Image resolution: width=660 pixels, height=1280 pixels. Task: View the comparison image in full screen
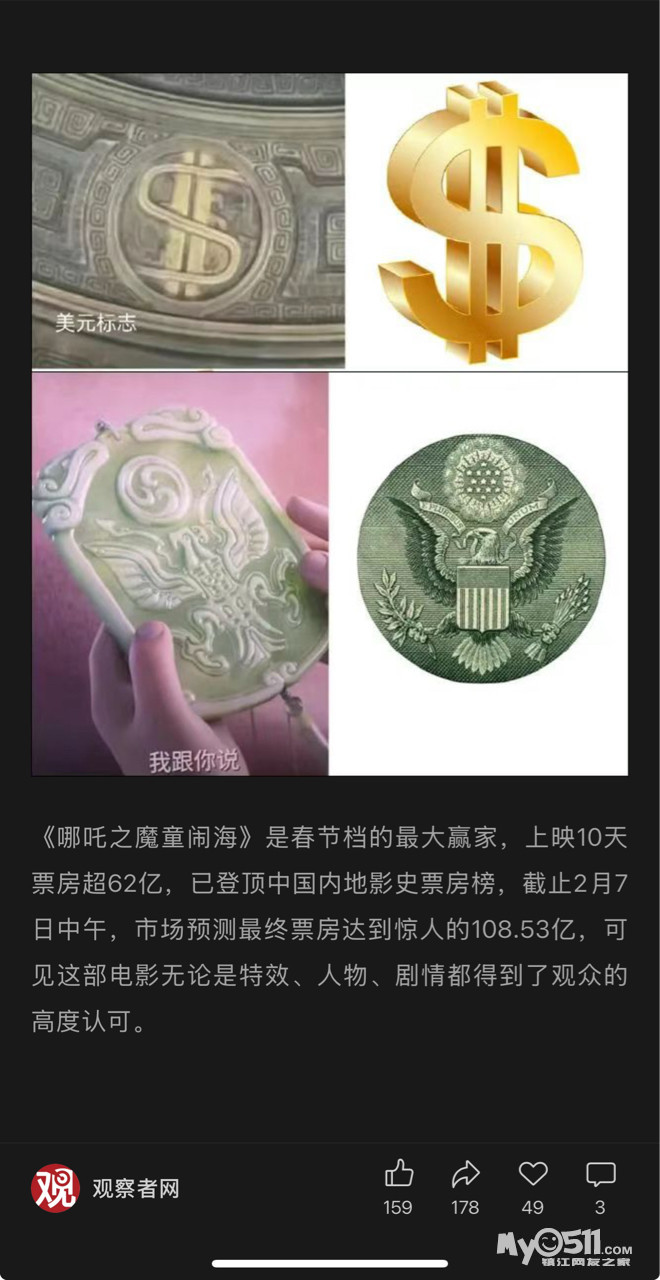[x=330, y=424]
